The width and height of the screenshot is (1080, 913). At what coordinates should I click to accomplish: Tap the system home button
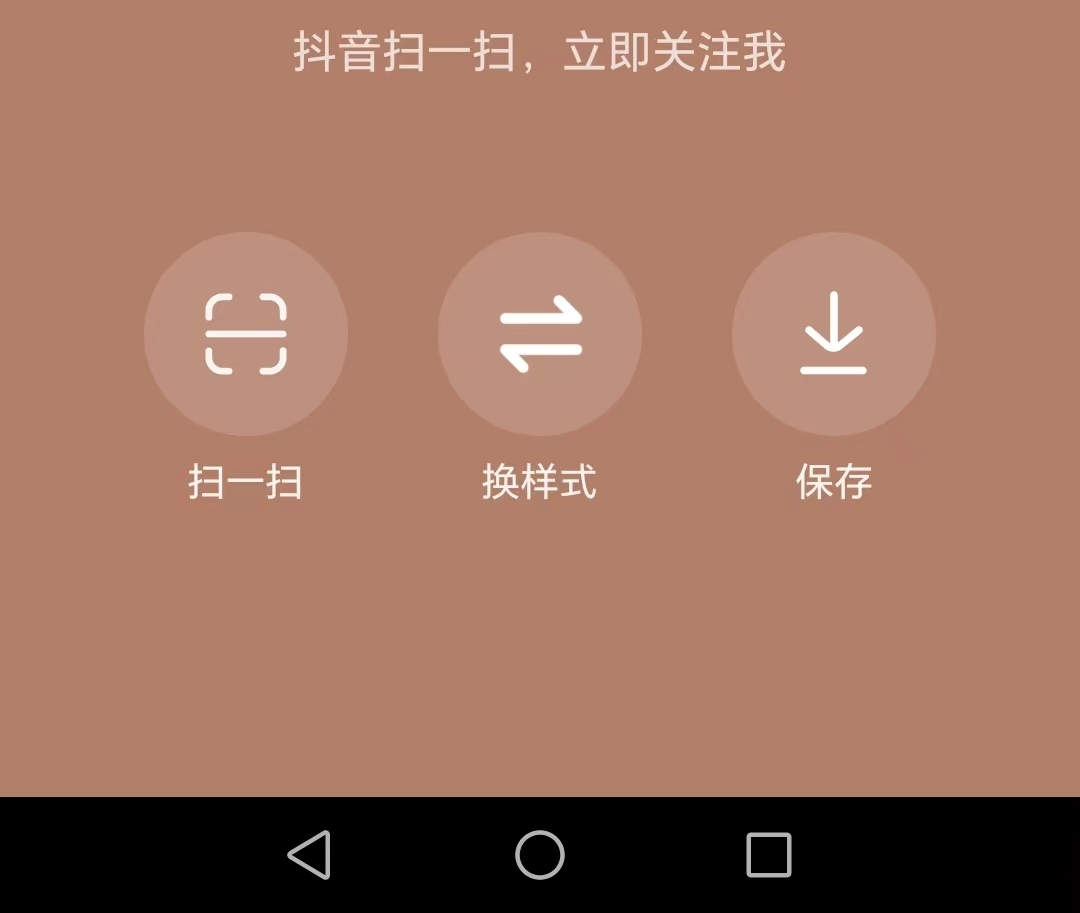click(540, 855)
